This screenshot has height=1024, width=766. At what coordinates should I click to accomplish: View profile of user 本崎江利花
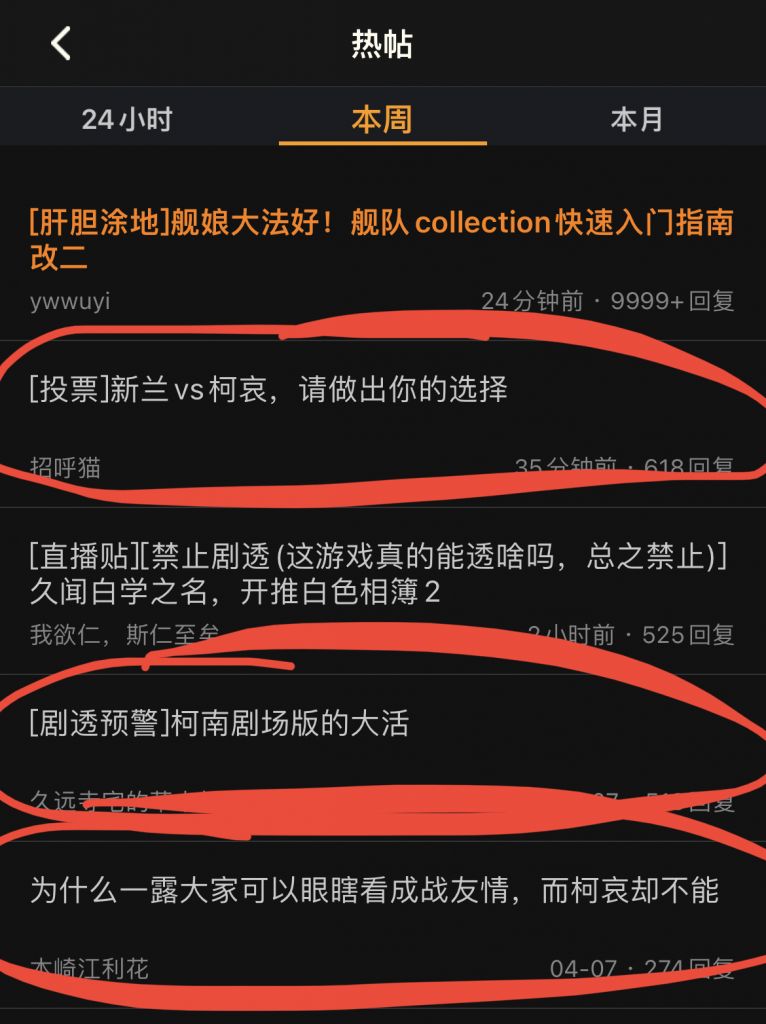click(78, 967)
